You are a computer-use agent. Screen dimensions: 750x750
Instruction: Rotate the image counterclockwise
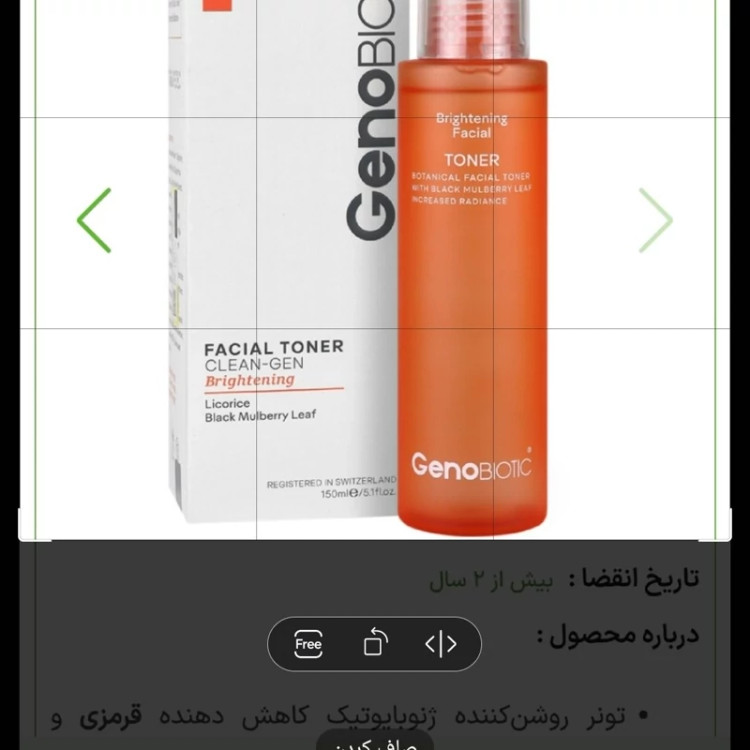pyautogui.click(x=375, y=644)
